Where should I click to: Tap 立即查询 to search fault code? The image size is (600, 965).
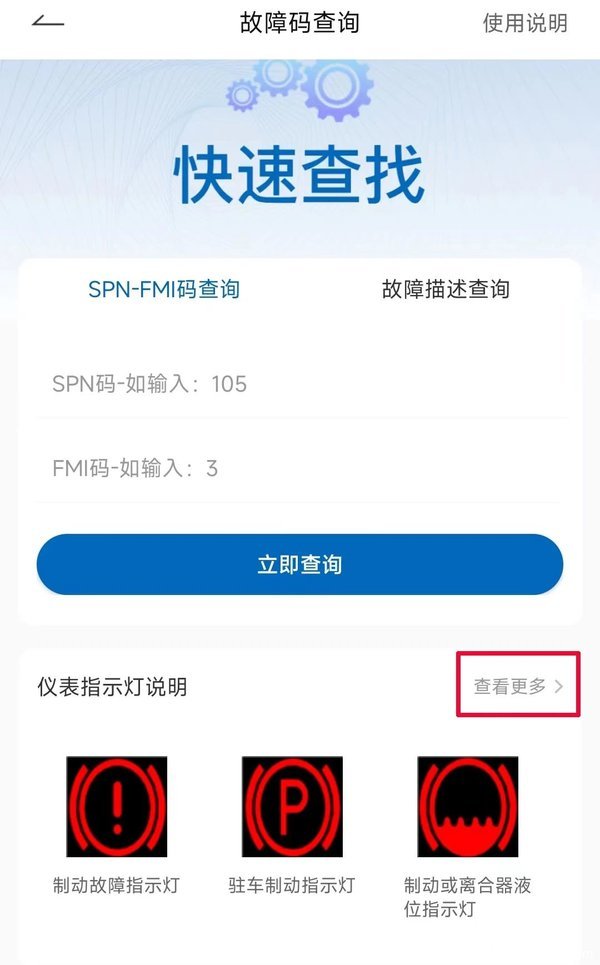[300, 565]
